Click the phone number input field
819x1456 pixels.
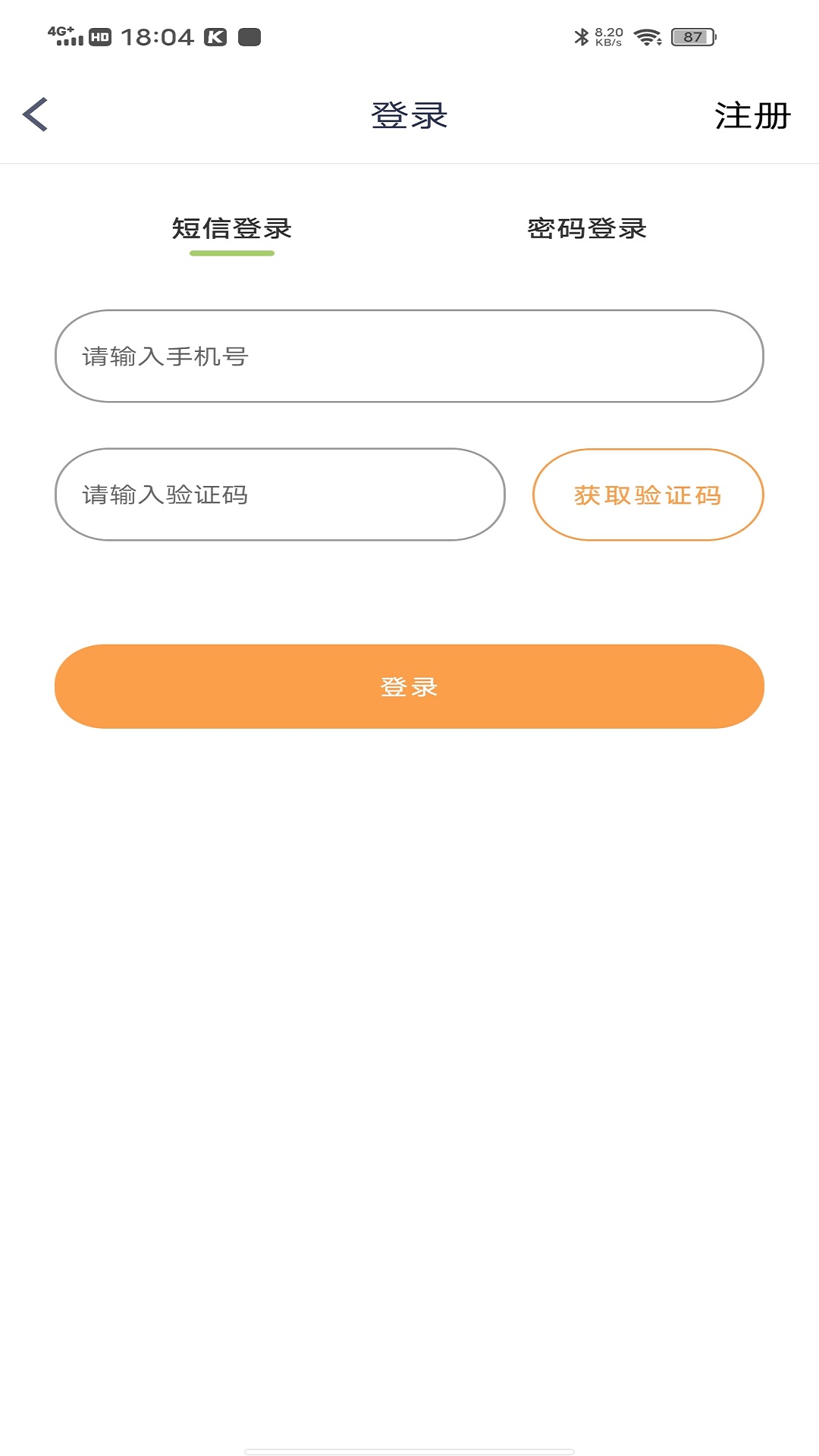coord(408,356)
